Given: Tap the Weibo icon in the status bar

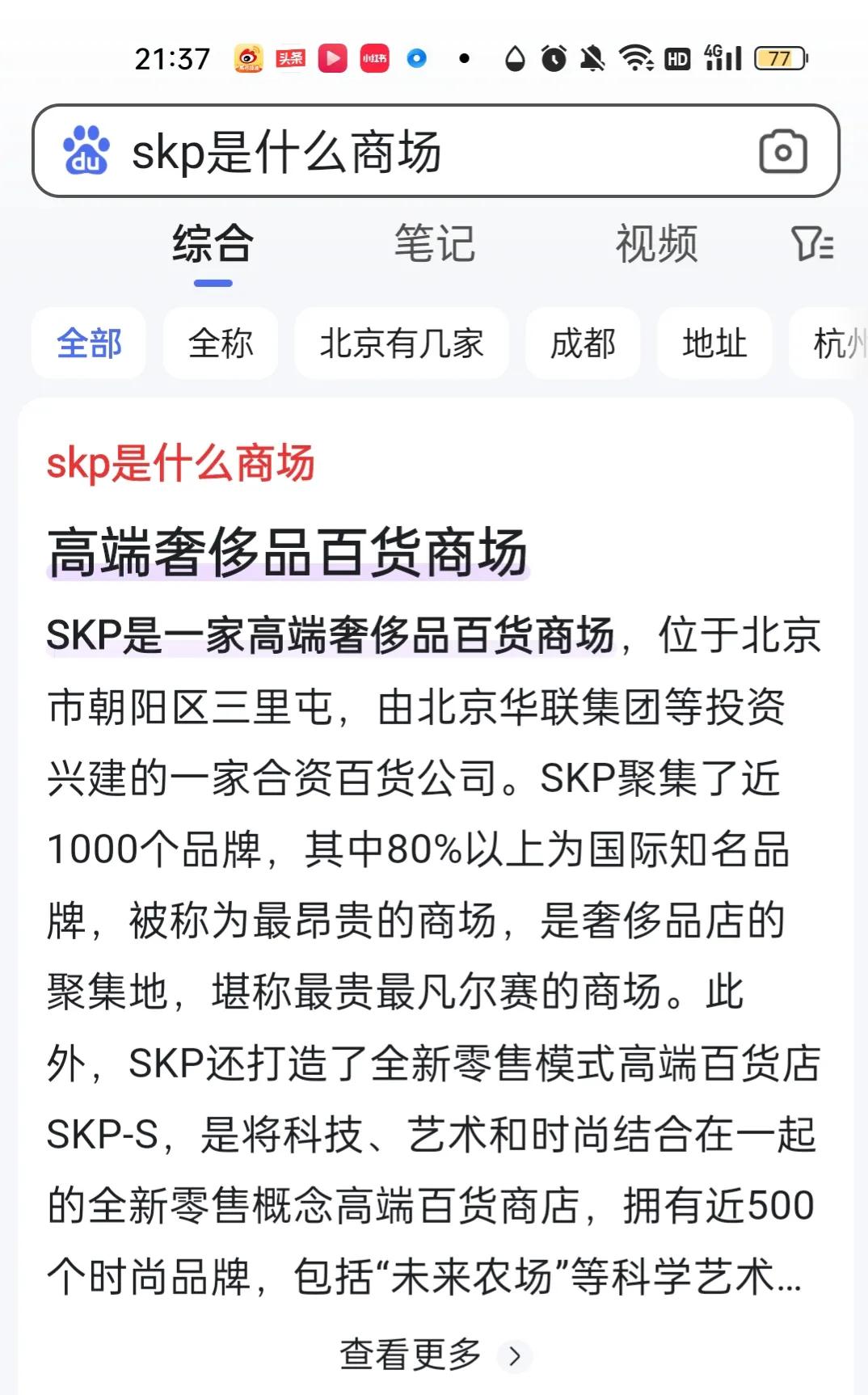Looking at the screenshot, I should point(249,57).
